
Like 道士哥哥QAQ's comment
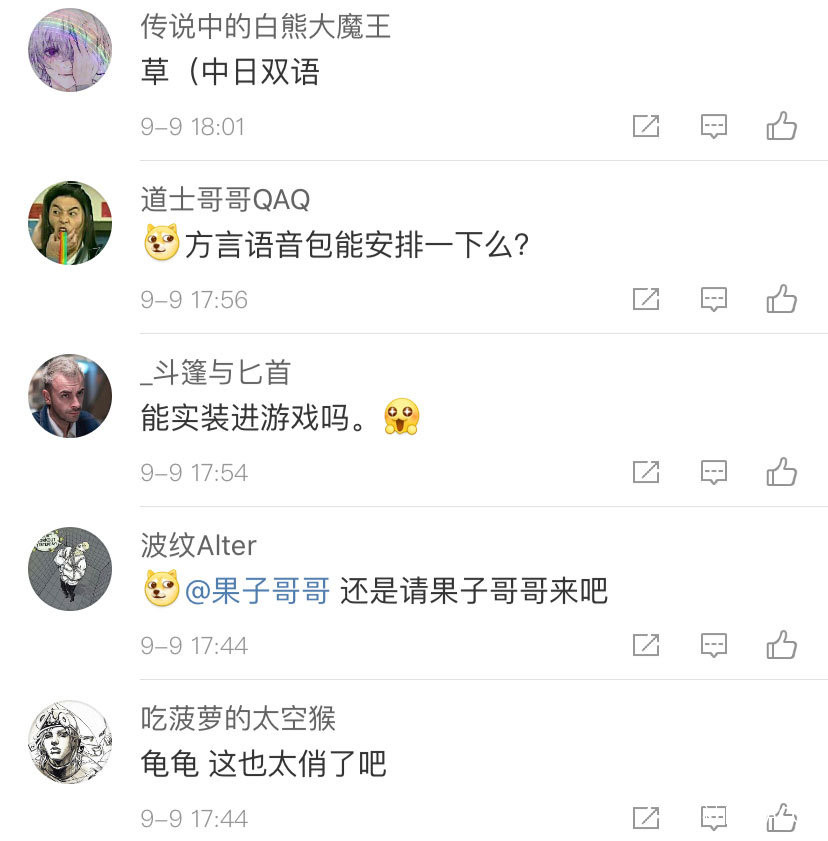781,299
